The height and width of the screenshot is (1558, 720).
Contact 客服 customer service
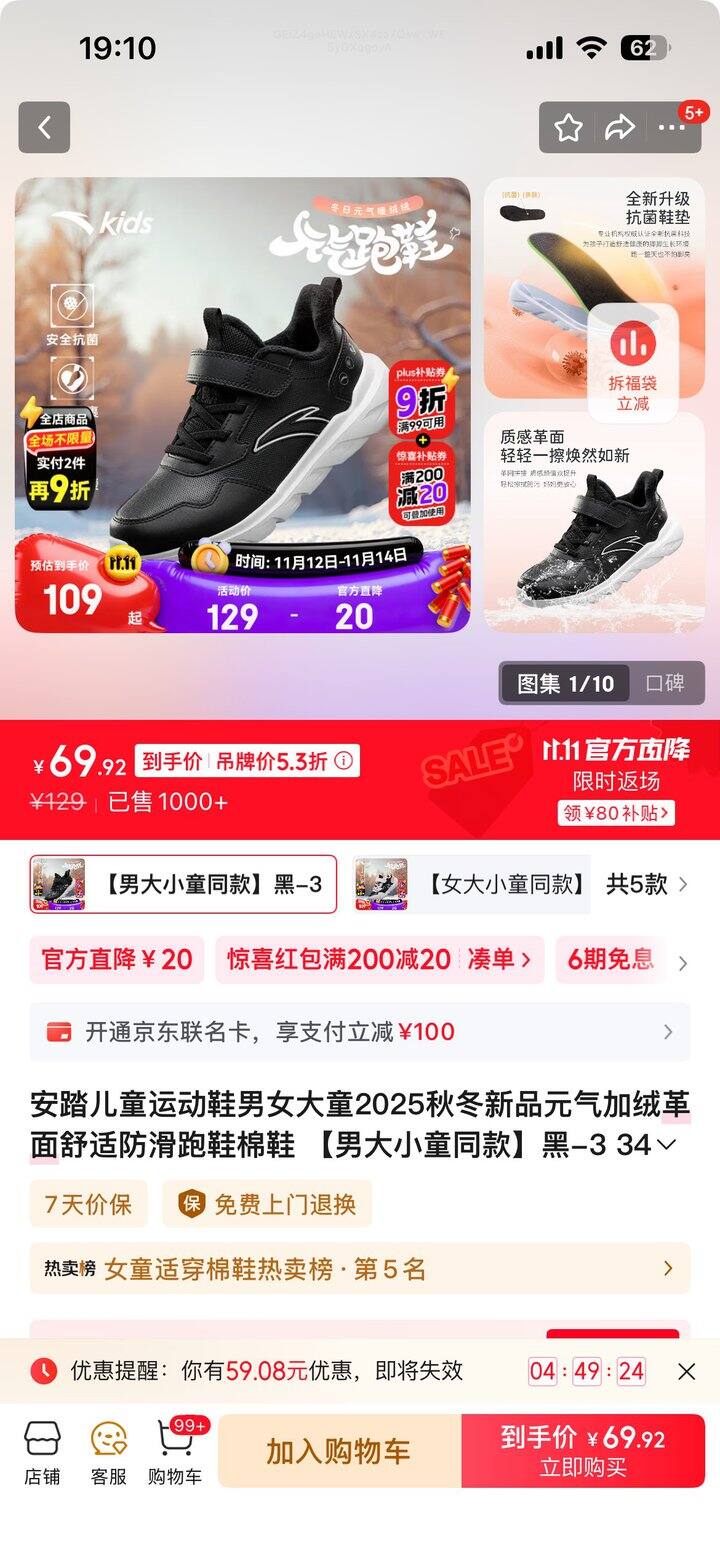point(108,1452)
